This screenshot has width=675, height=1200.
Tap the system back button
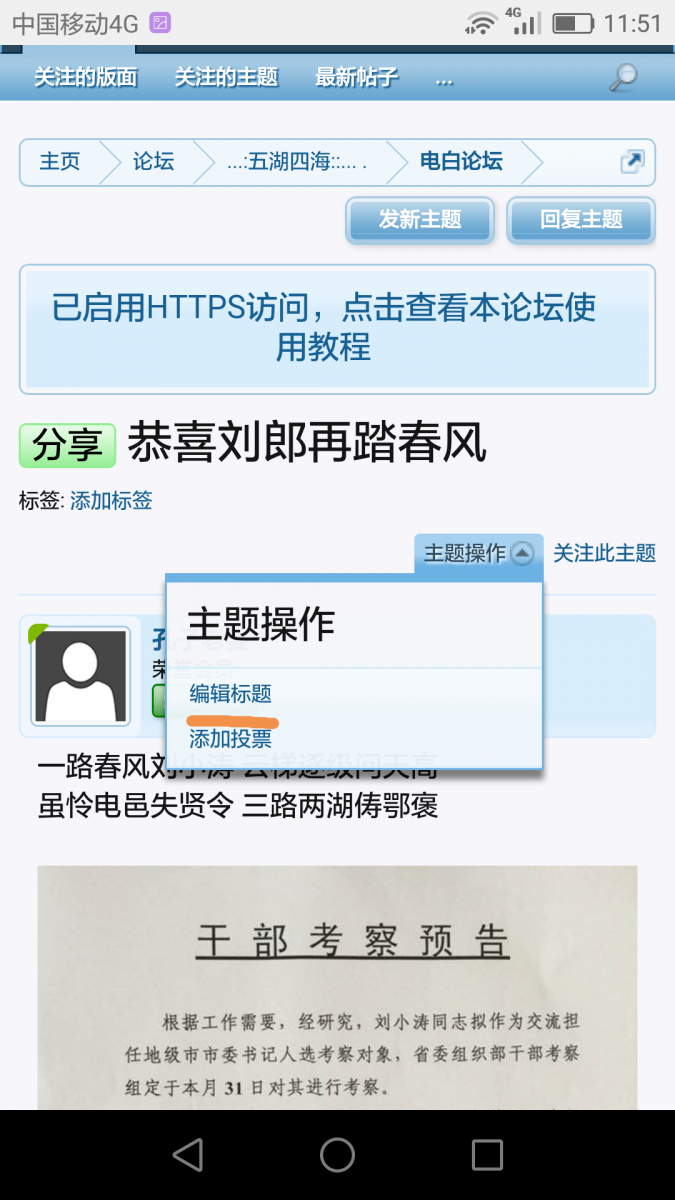(x=187, y=1155)
